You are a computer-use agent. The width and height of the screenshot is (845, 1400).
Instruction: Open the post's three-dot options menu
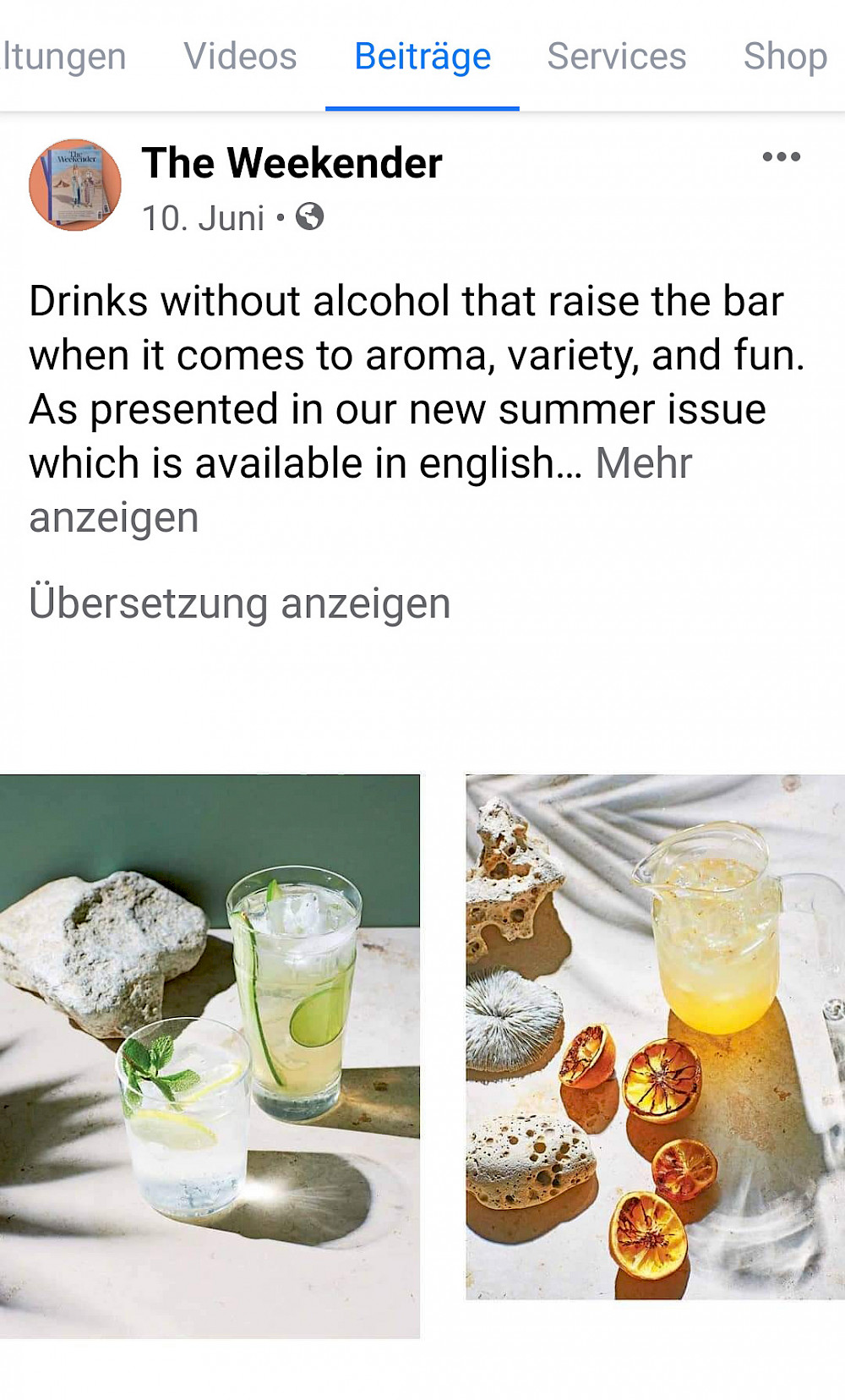(x=781, y=157)
